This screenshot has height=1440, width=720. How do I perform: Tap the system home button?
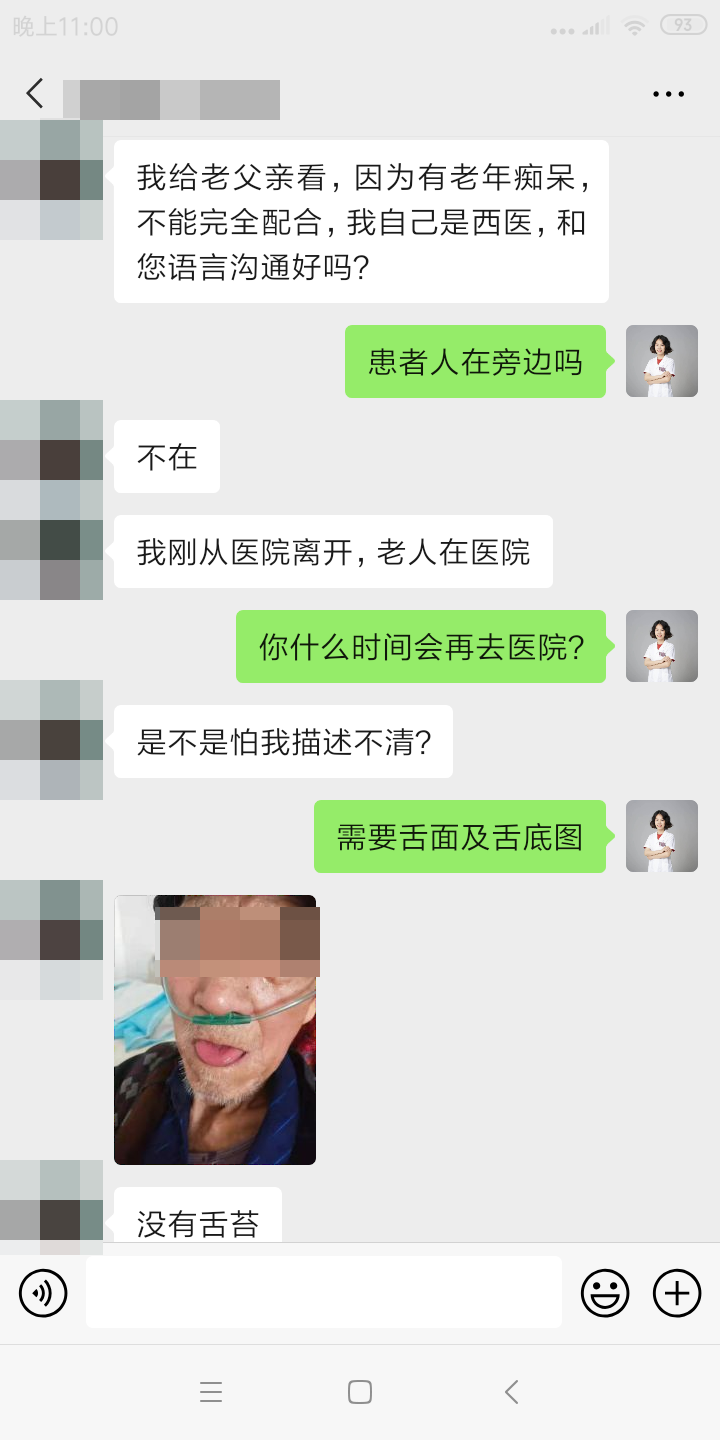(360, 1392)
